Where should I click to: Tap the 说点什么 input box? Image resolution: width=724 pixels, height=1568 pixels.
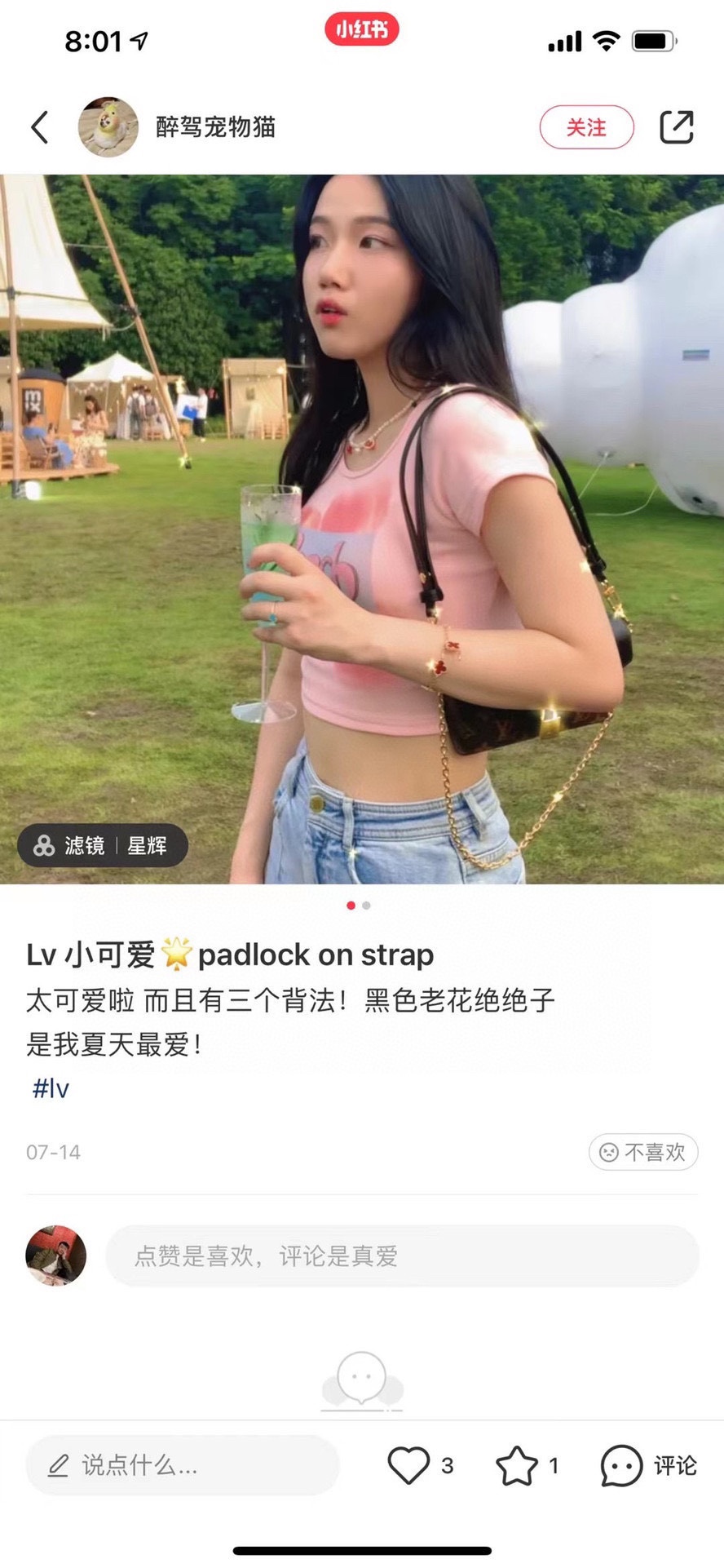tap(183, 1465)
